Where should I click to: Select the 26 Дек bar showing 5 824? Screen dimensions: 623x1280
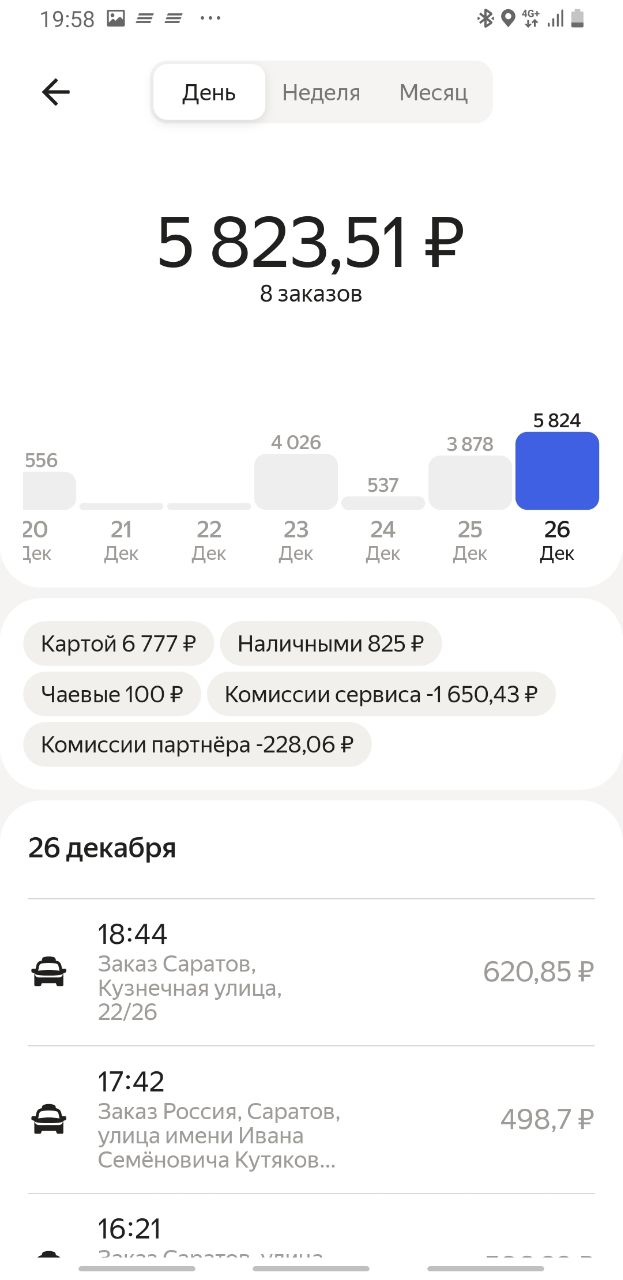tap(557, 471)
